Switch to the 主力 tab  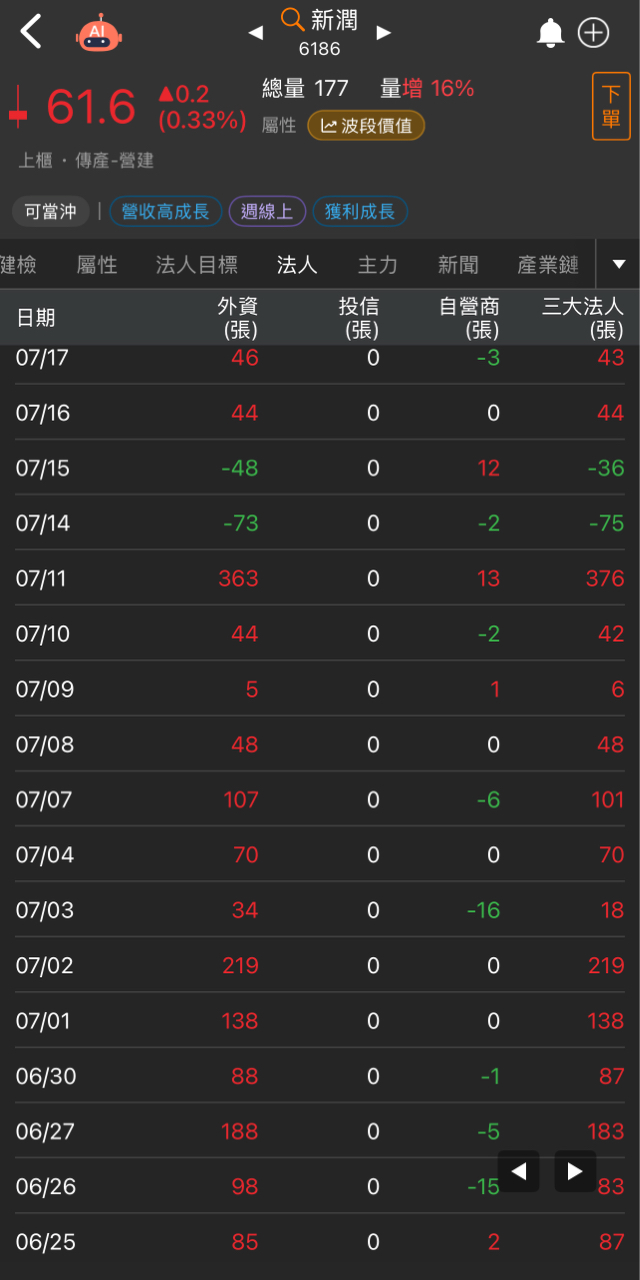(x=378, y=265)
